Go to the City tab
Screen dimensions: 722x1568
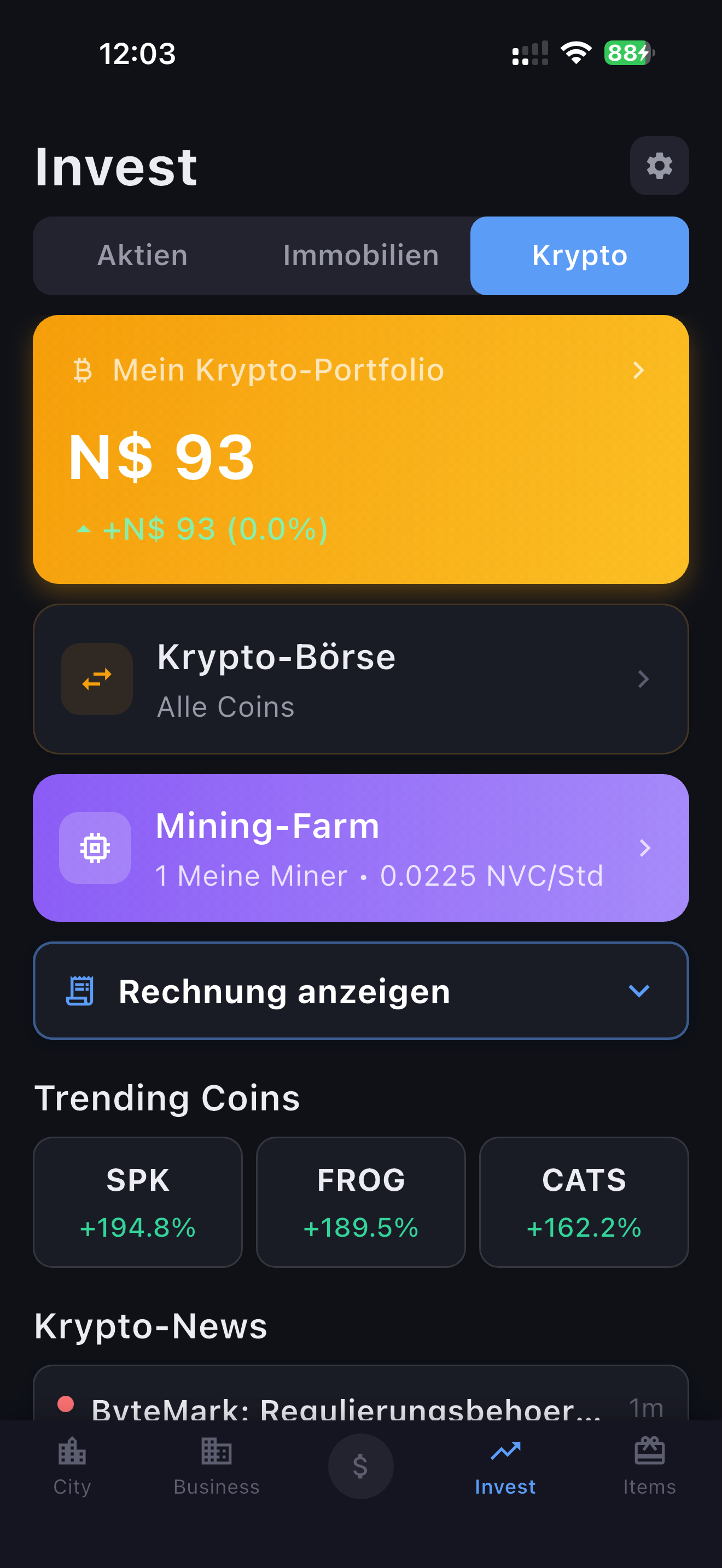pos(72,1466)
